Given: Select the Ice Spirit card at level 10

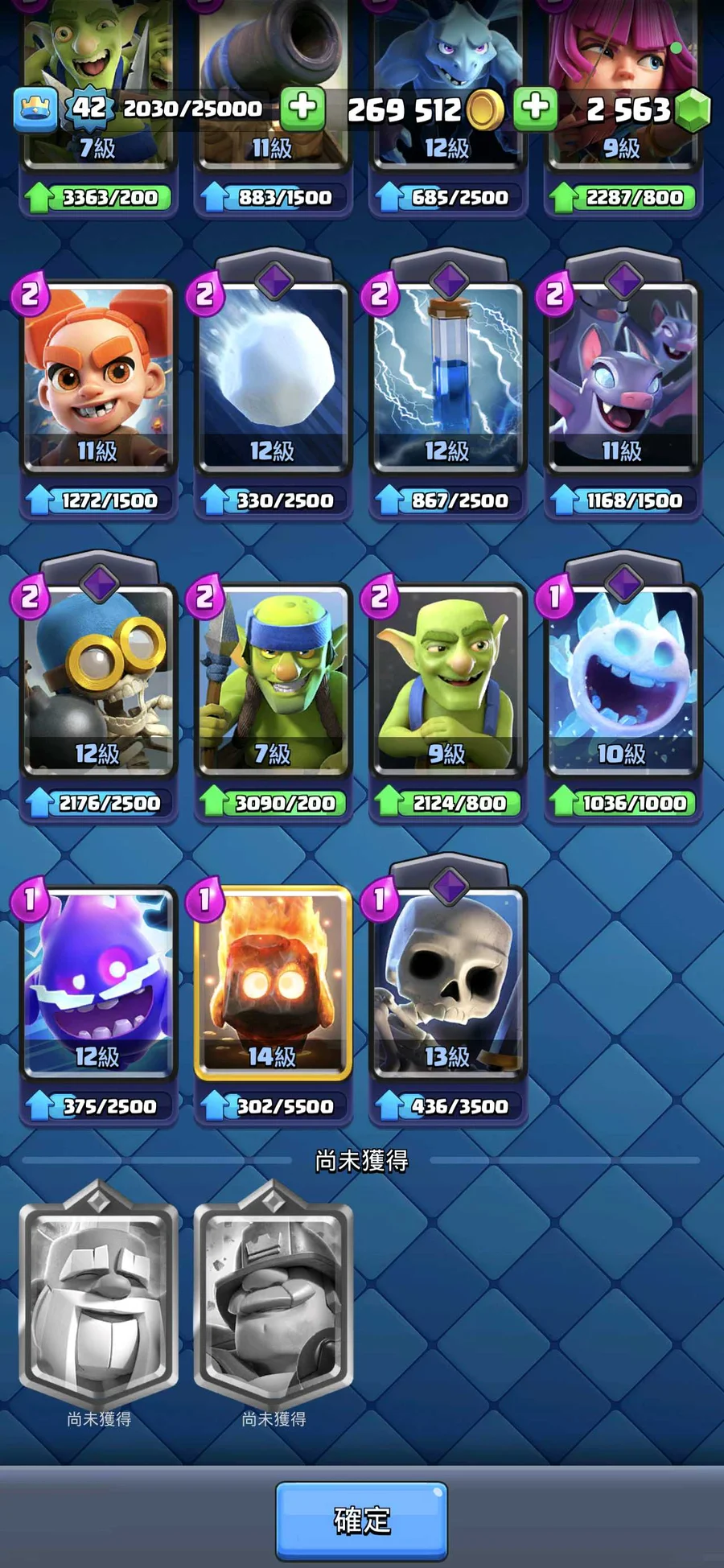Looking at the screenshot, I should point(623,680).
